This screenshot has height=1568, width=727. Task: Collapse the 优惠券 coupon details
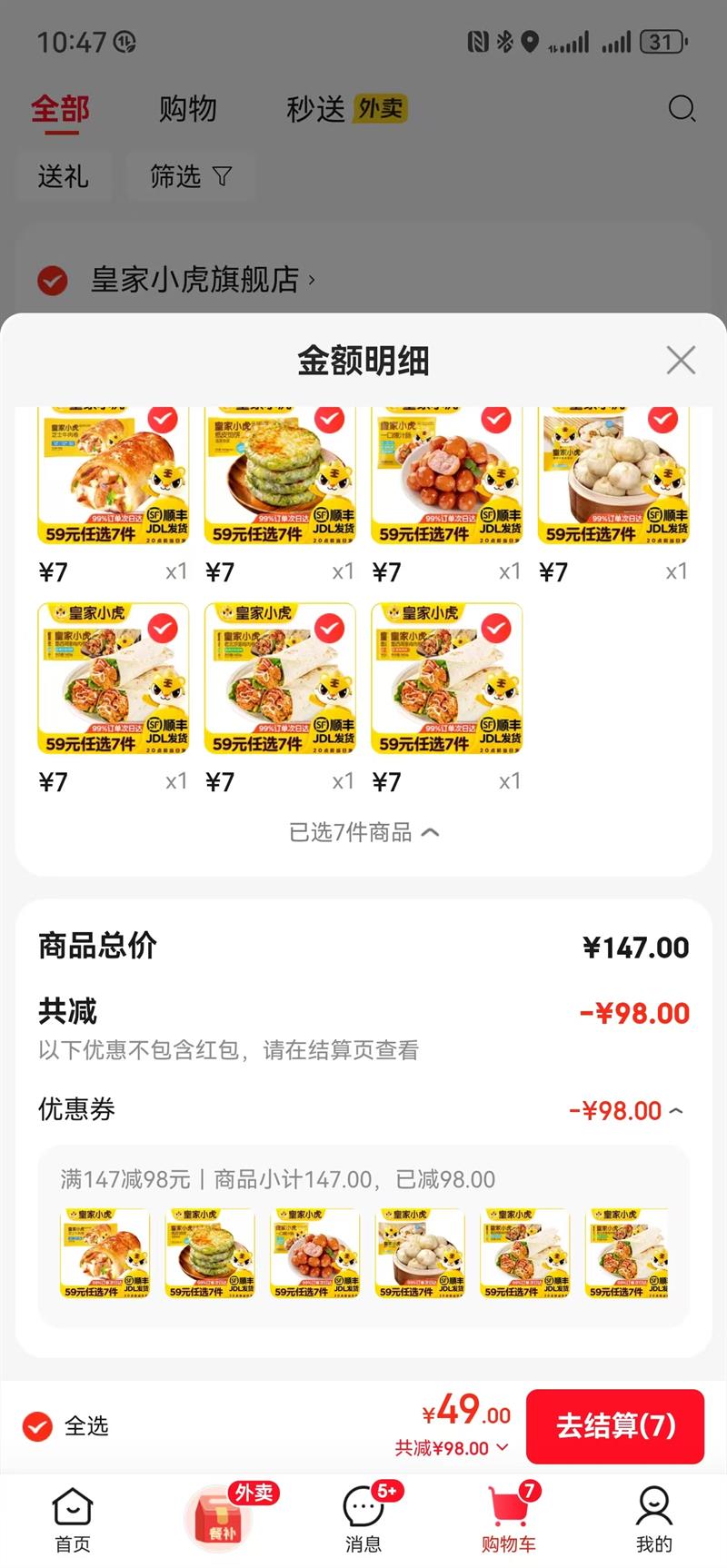tap(674, 1109)
